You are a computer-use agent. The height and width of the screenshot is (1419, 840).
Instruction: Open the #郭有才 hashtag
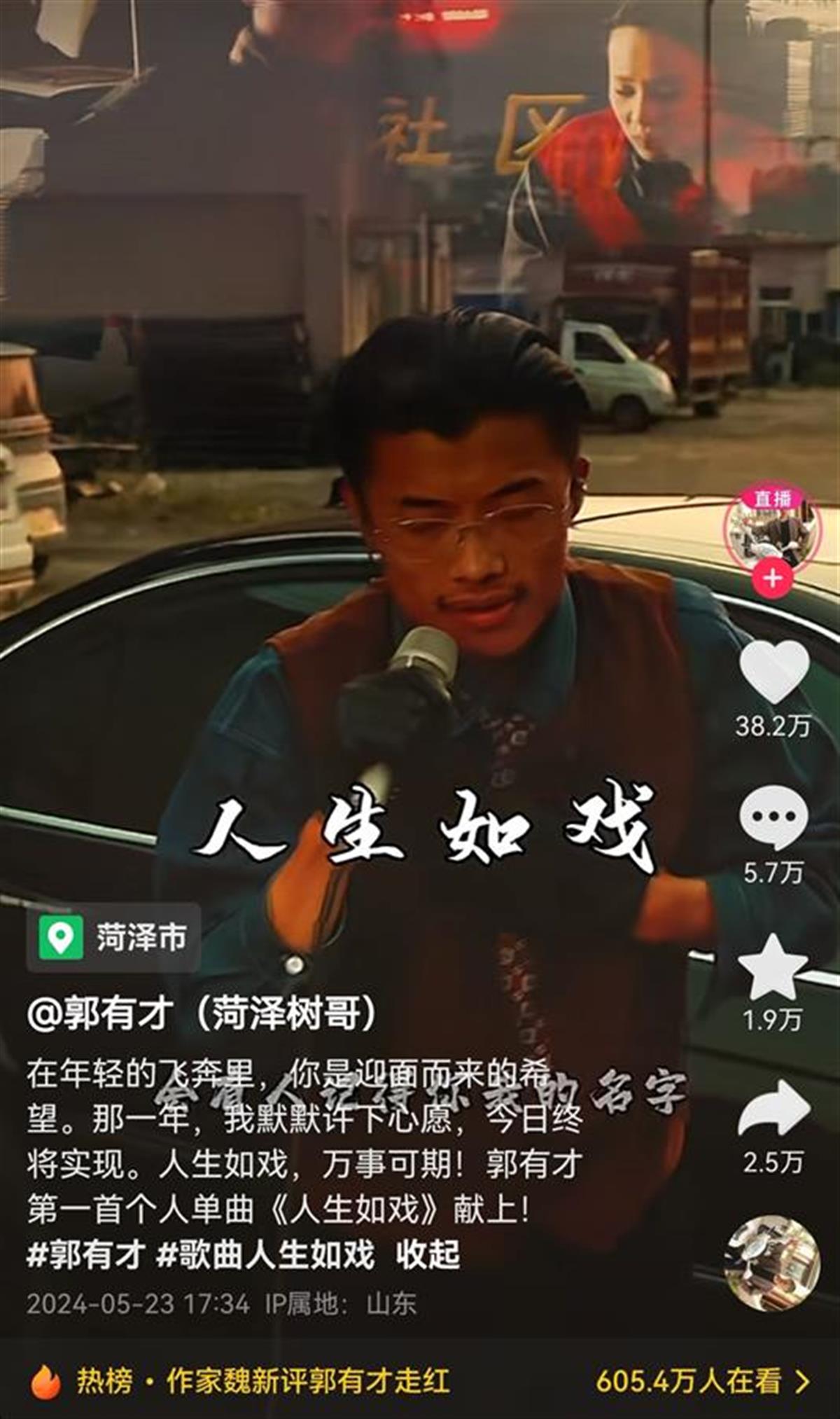click(x=86, y=1253)
